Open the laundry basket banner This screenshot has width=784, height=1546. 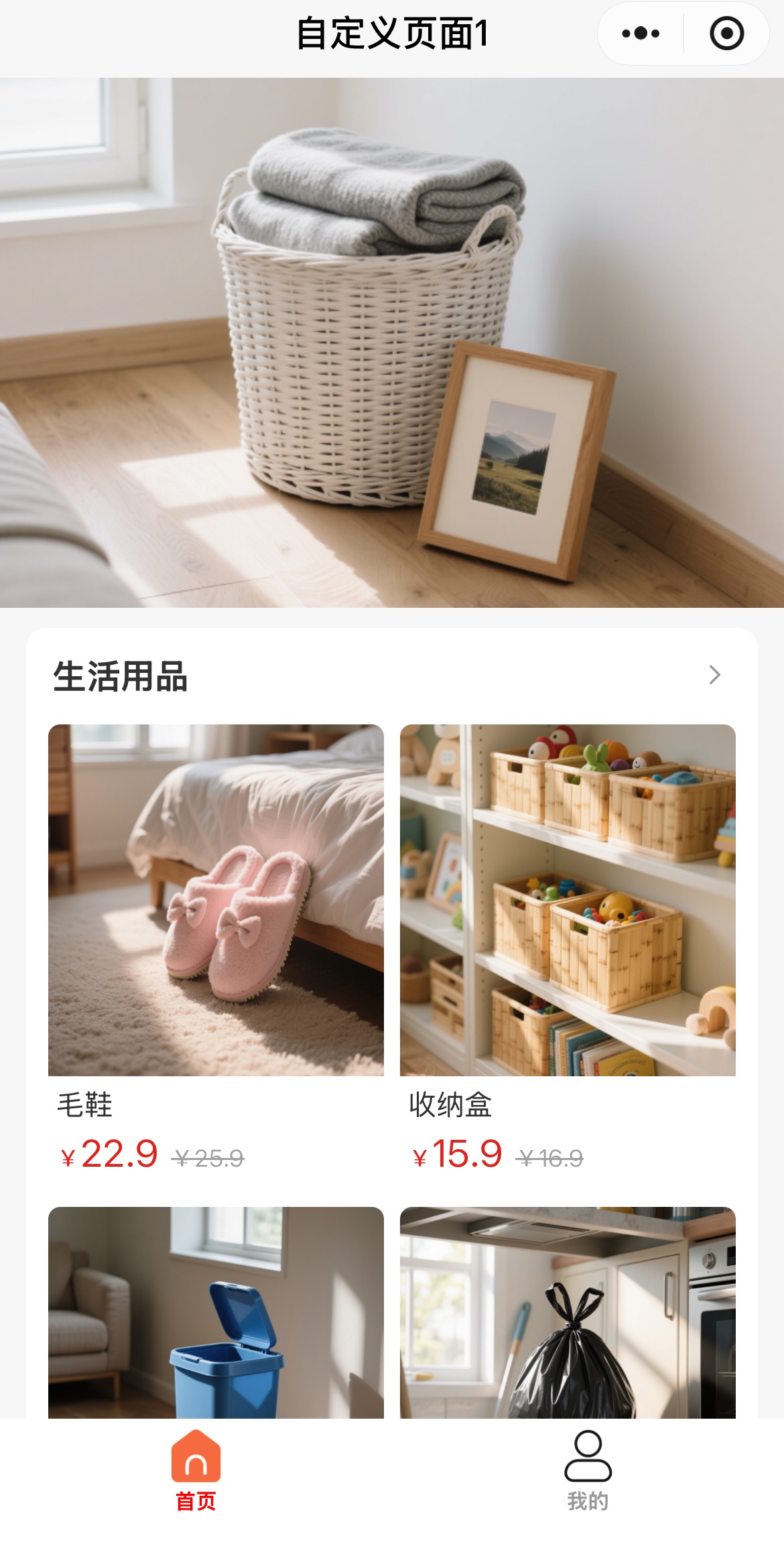coord(392,342)
